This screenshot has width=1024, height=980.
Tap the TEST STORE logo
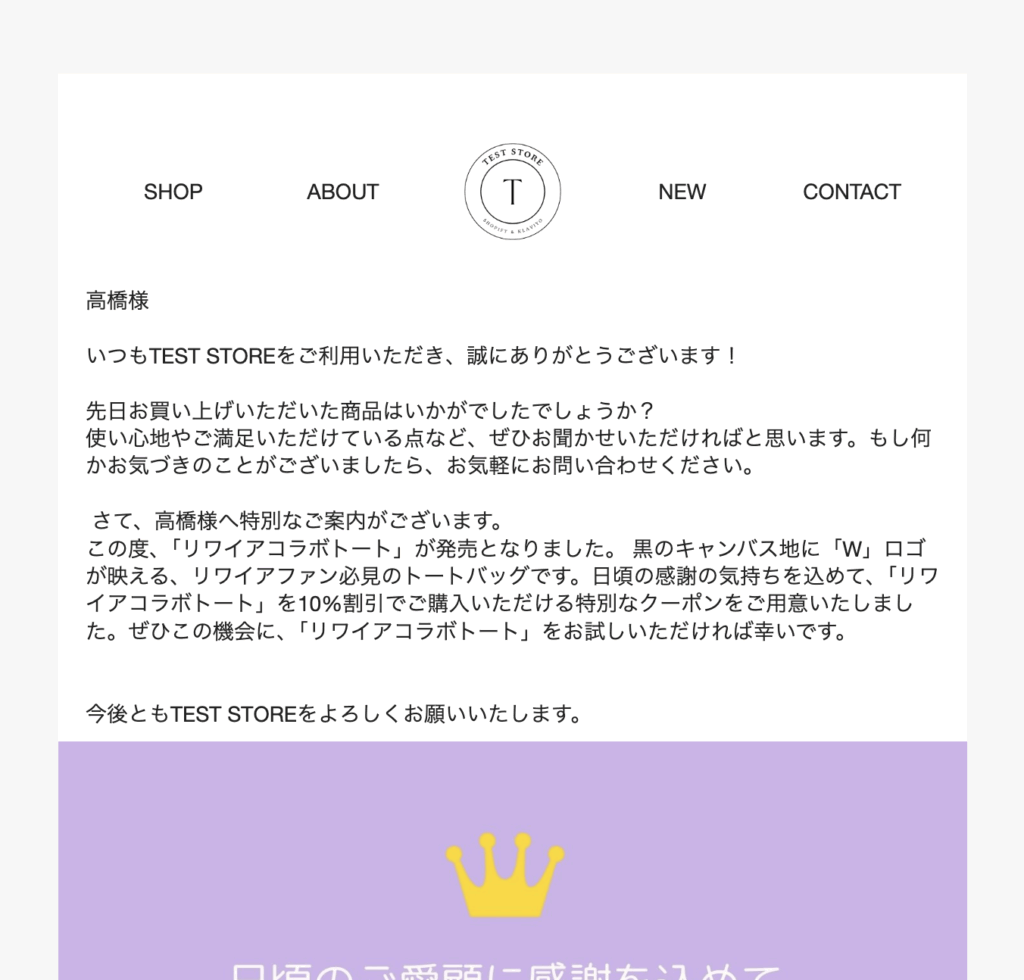tap(512, 190)
